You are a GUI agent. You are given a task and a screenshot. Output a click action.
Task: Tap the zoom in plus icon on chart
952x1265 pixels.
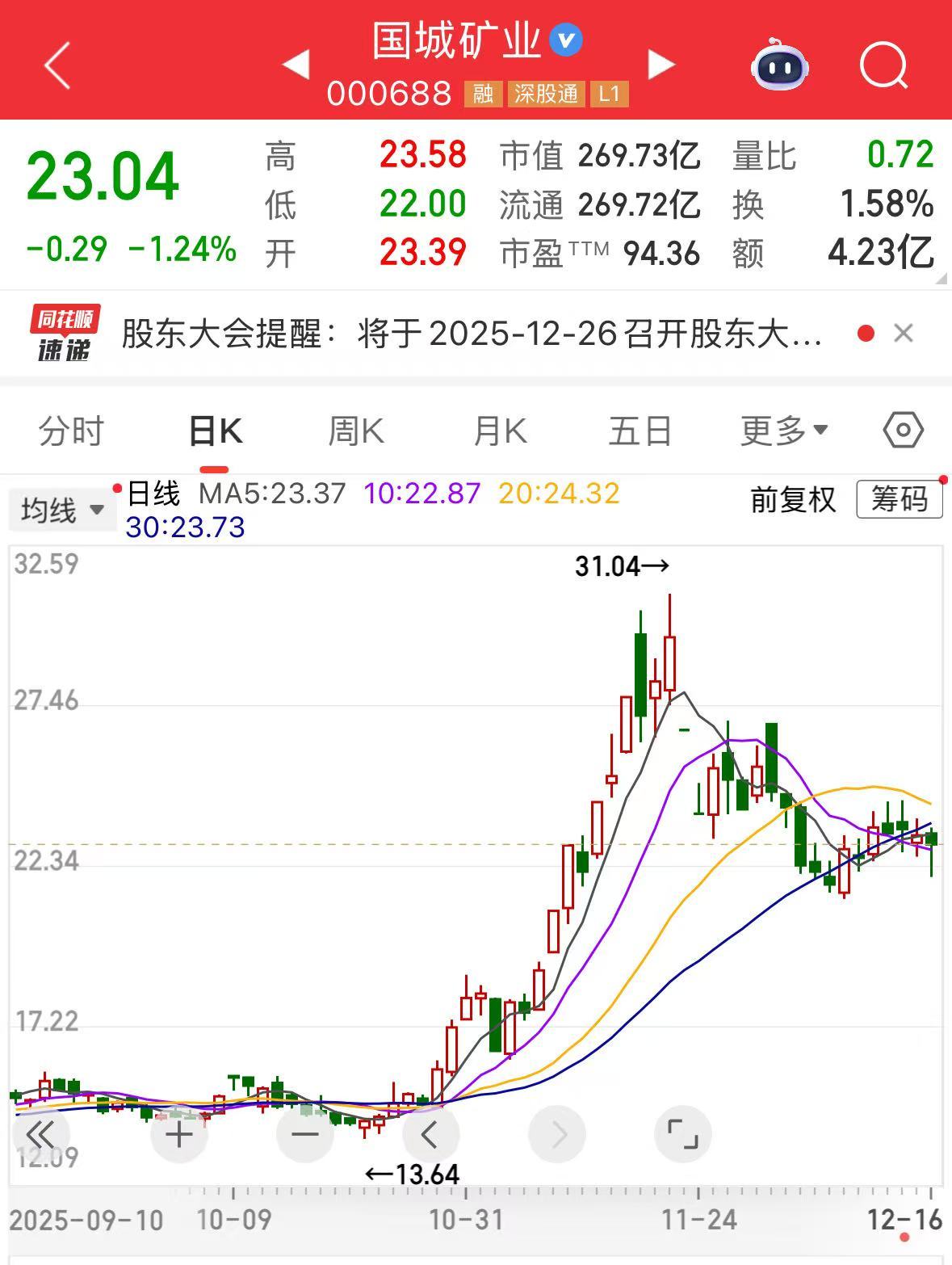click(x=179, y=1134)
